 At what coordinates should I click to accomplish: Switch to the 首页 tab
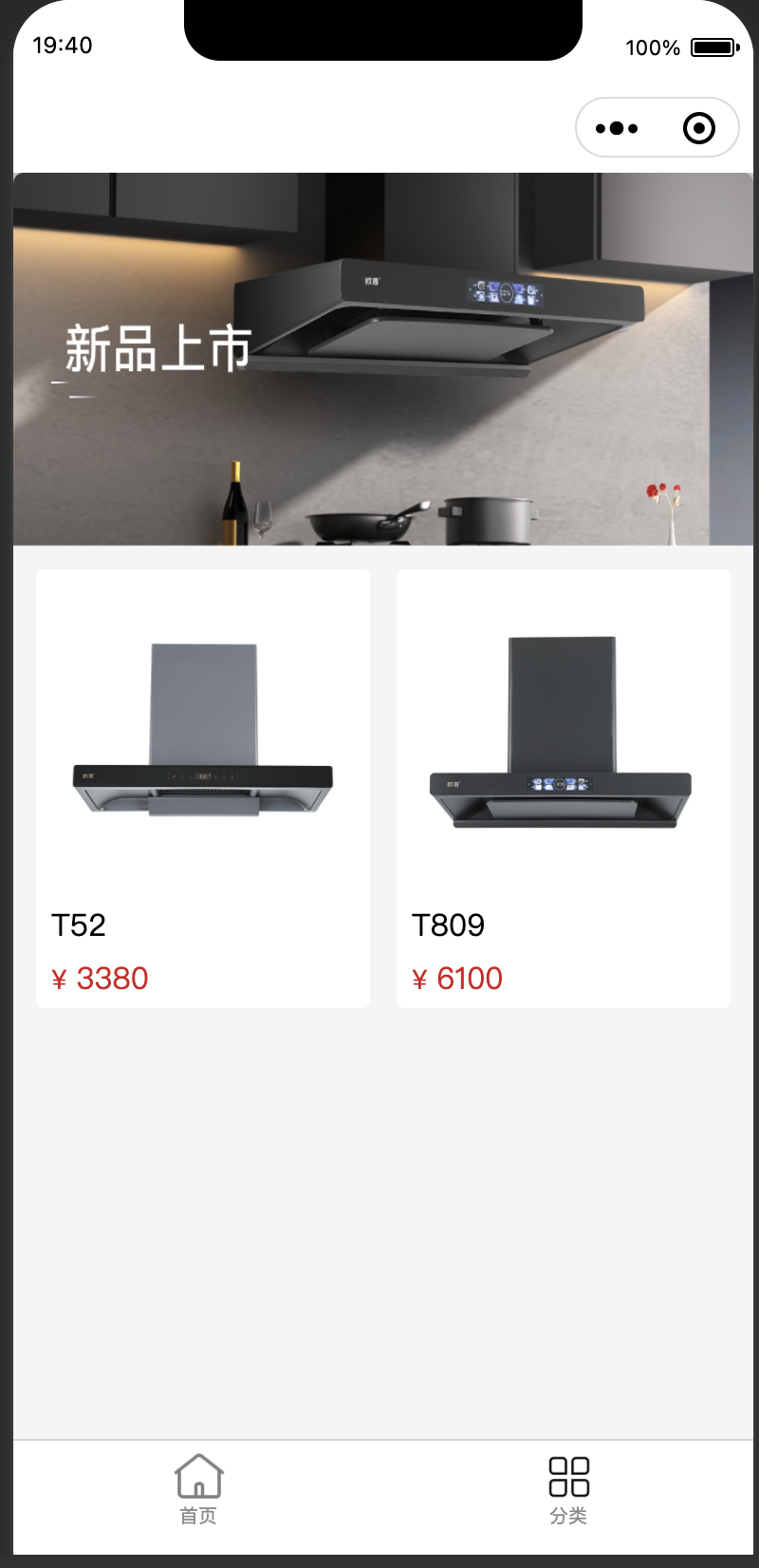pyautogui.click(x=198, y=1490)
